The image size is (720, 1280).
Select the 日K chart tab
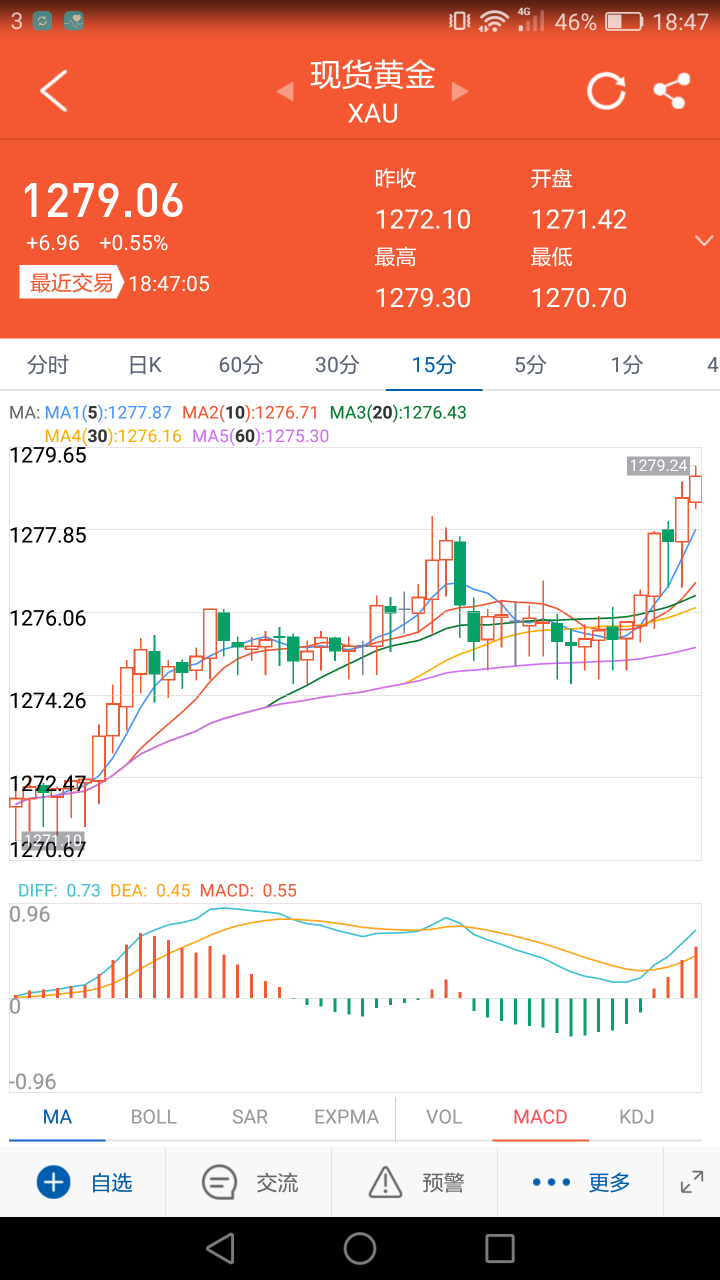tap(145, 365)
